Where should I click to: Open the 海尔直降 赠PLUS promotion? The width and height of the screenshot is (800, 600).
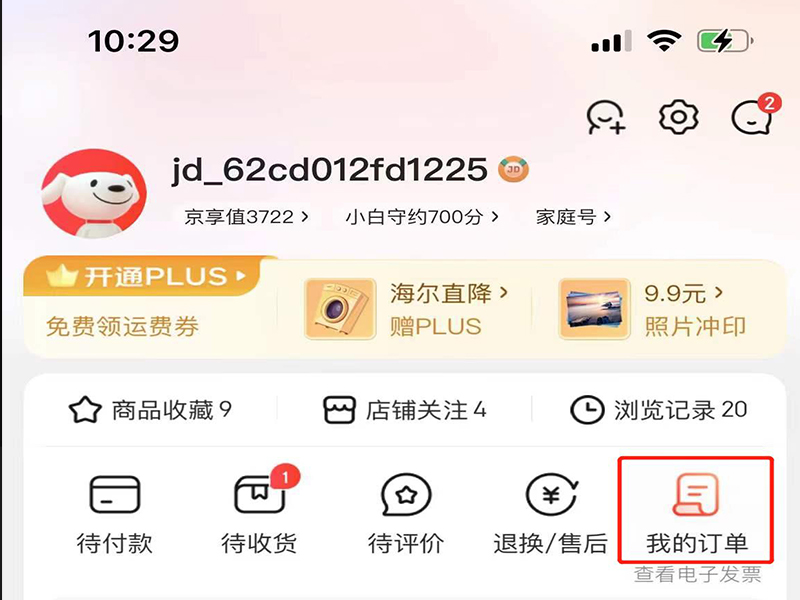pyautogui.click(x=409, y=308)
